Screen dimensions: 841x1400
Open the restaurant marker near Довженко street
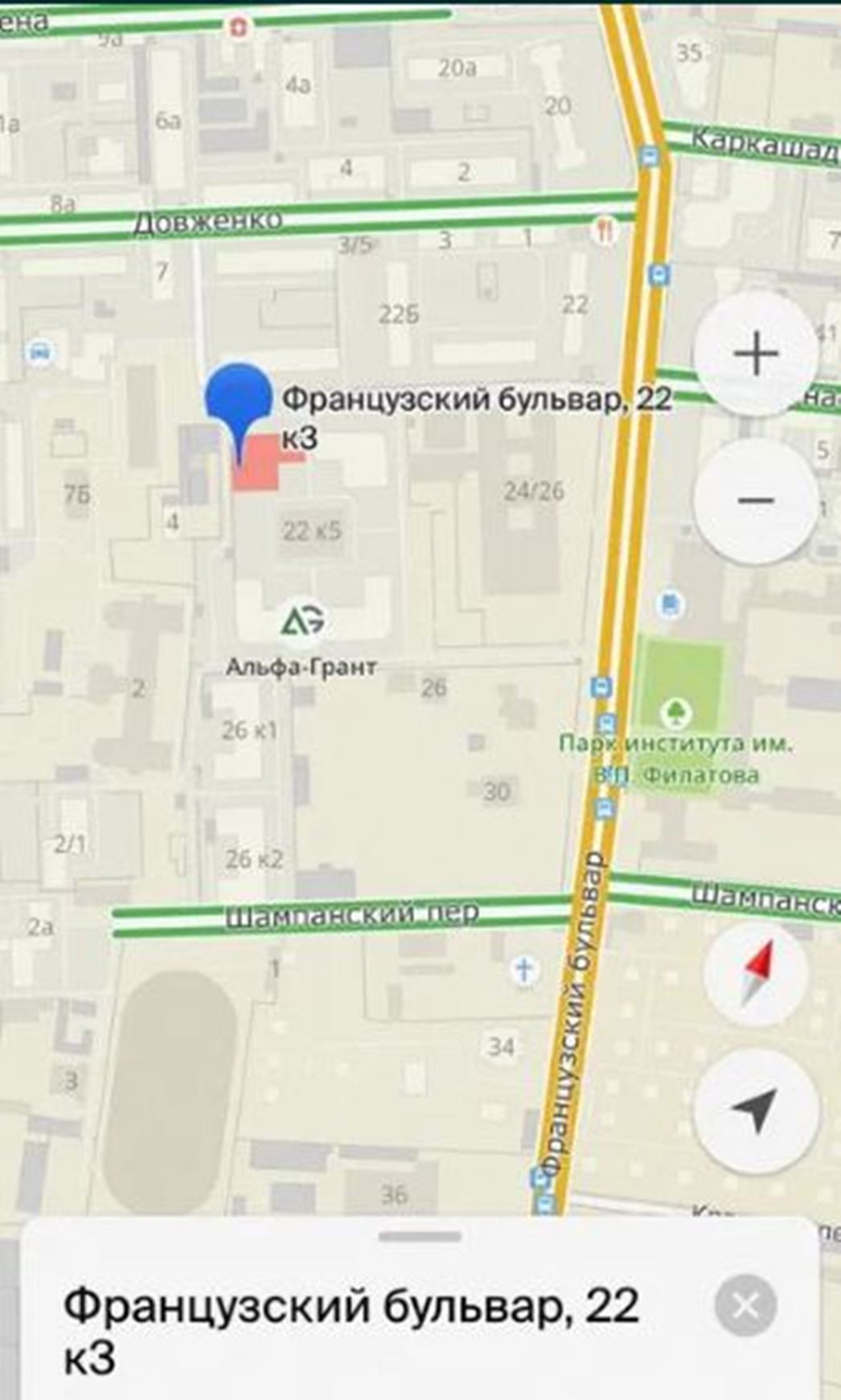coord(604,232)
